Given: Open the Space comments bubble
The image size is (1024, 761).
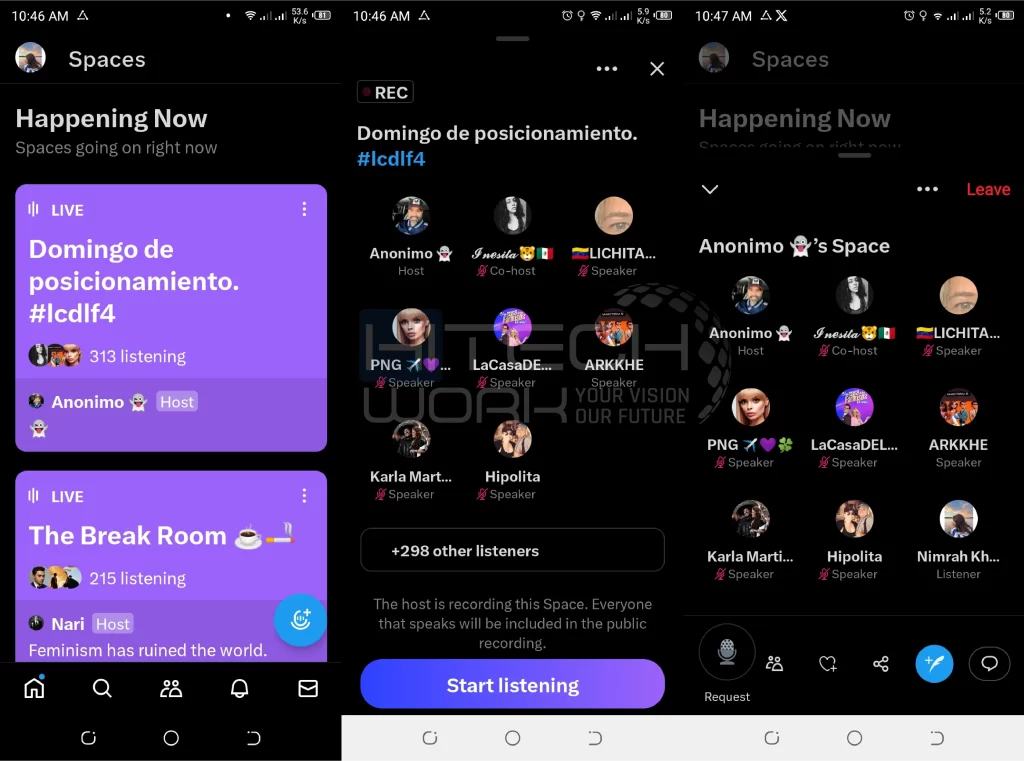Looking at the screenshot, I should click(x=989, y=664).
